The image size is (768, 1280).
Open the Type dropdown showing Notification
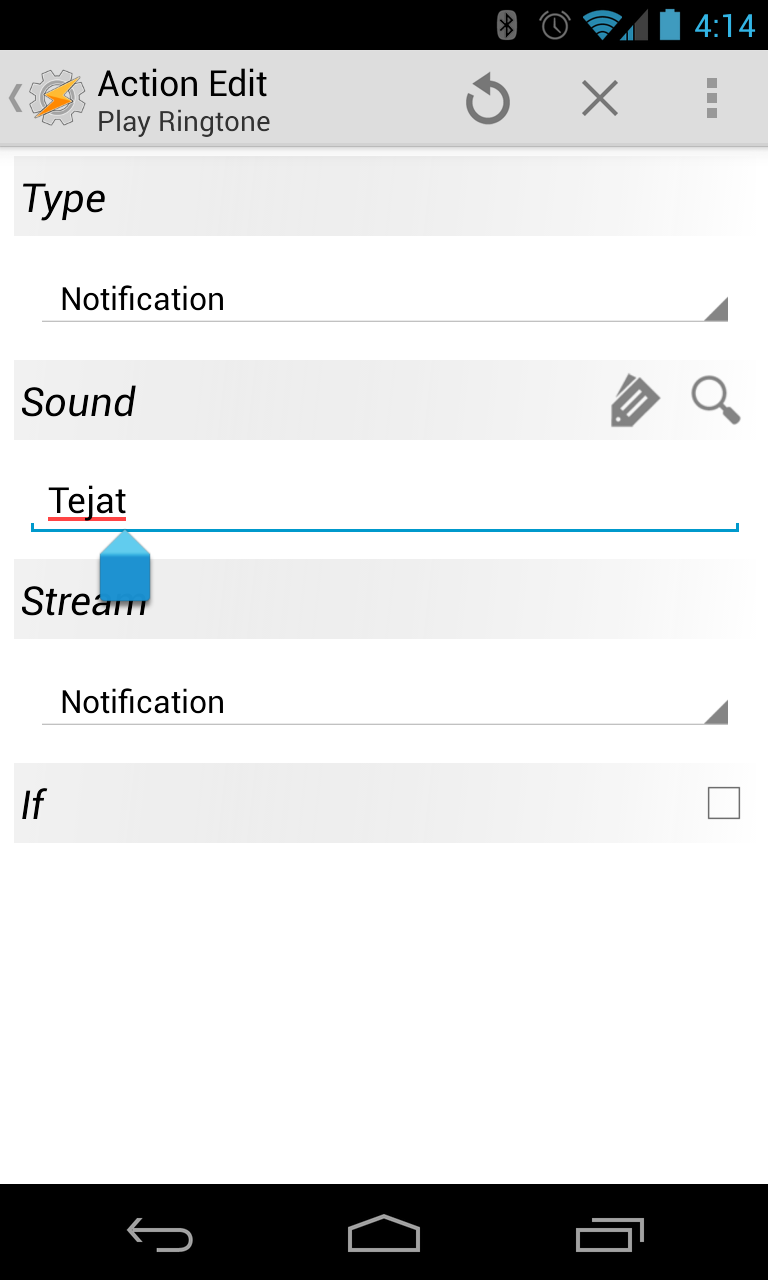tap(384, 299)
